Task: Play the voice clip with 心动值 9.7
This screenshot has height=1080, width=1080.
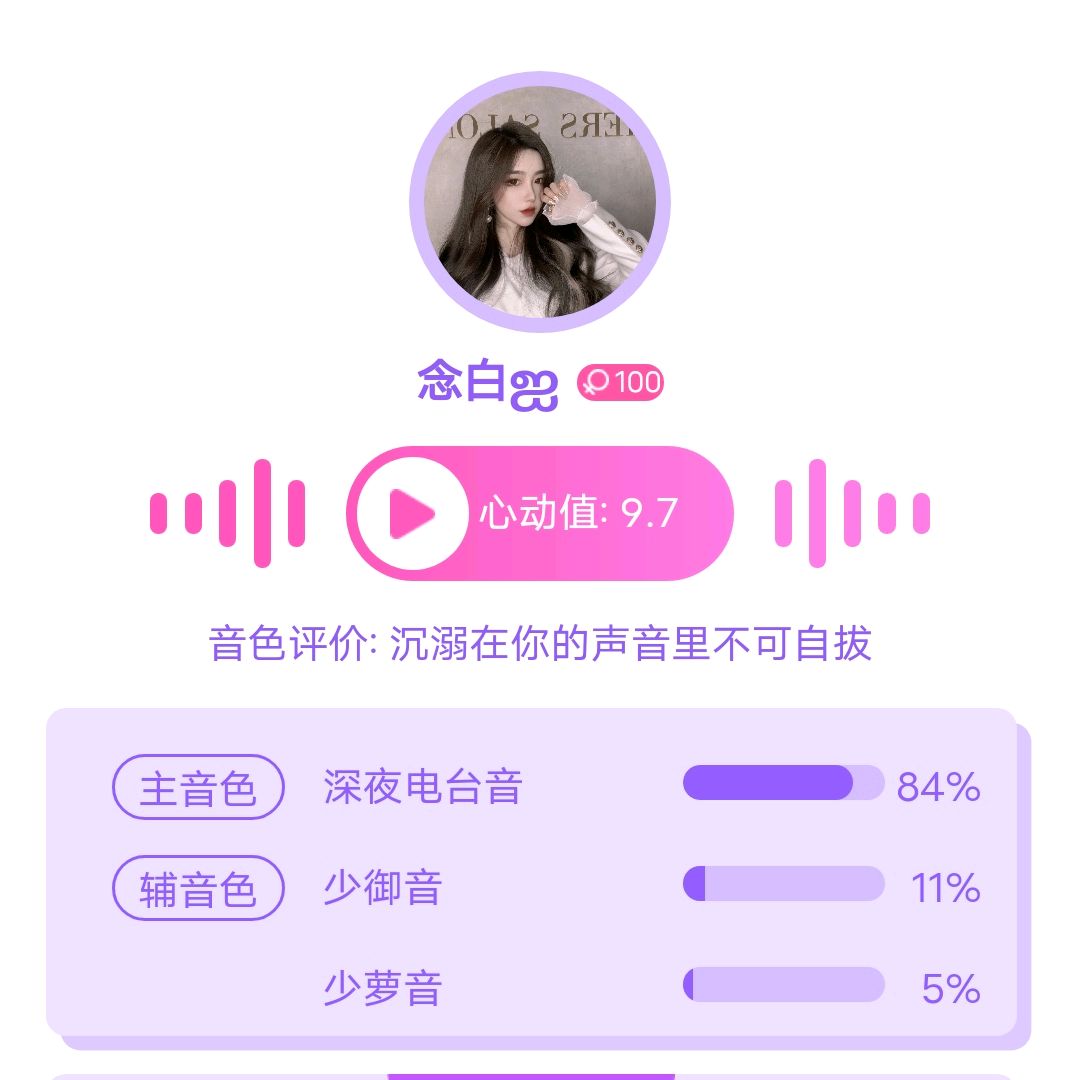Action: 412,513
